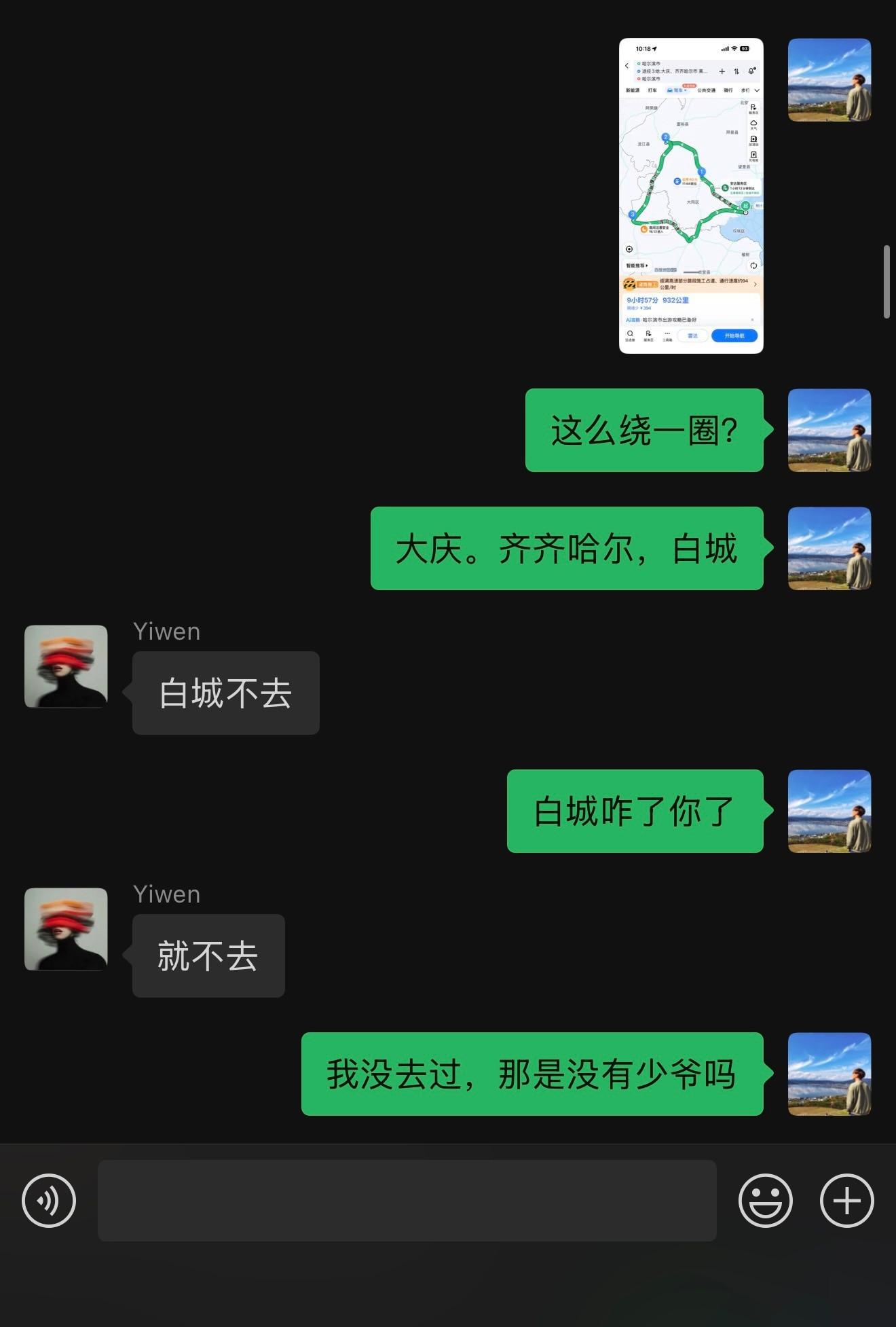Viewport: 896px width, 1327px height.
Task: Expand the 智能推荐 smart recommendation panel
Action: 637,266
